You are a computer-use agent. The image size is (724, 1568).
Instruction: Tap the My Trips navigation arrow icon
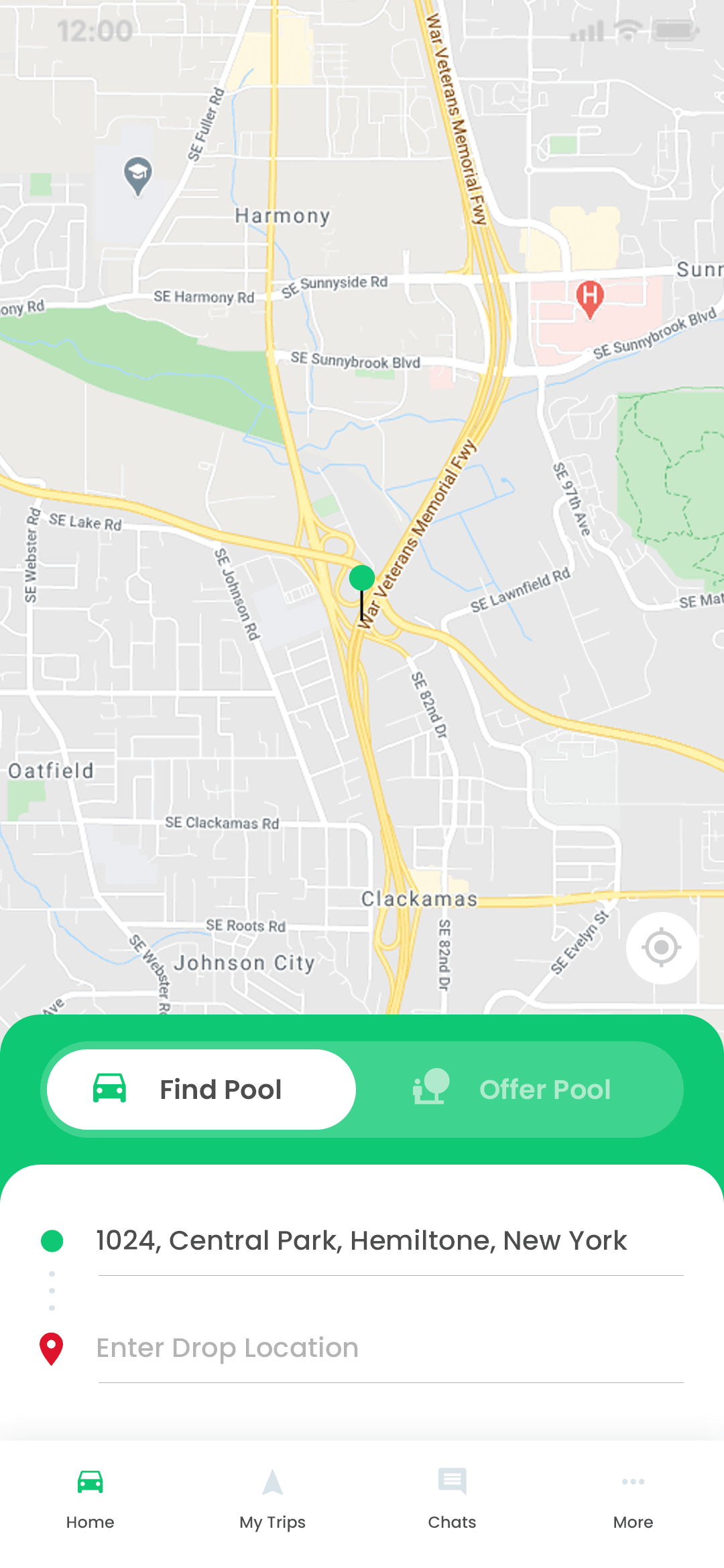(x=271, y=1482)
